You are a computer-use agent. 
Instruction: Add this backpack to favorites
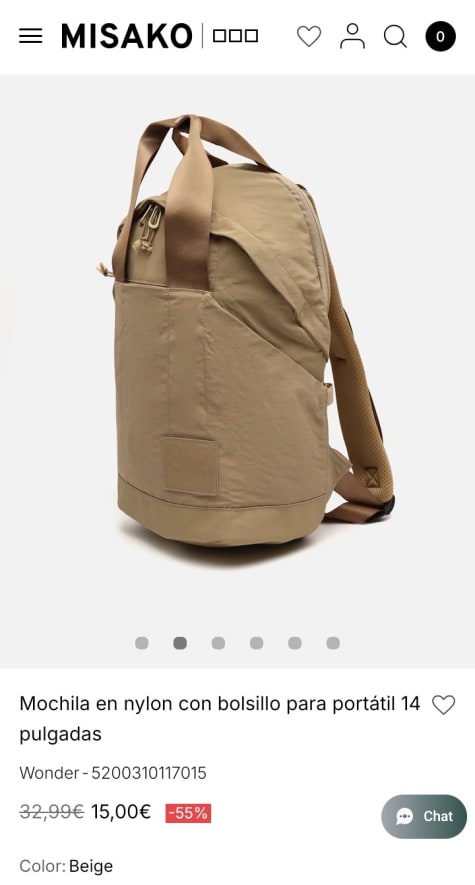443,704
